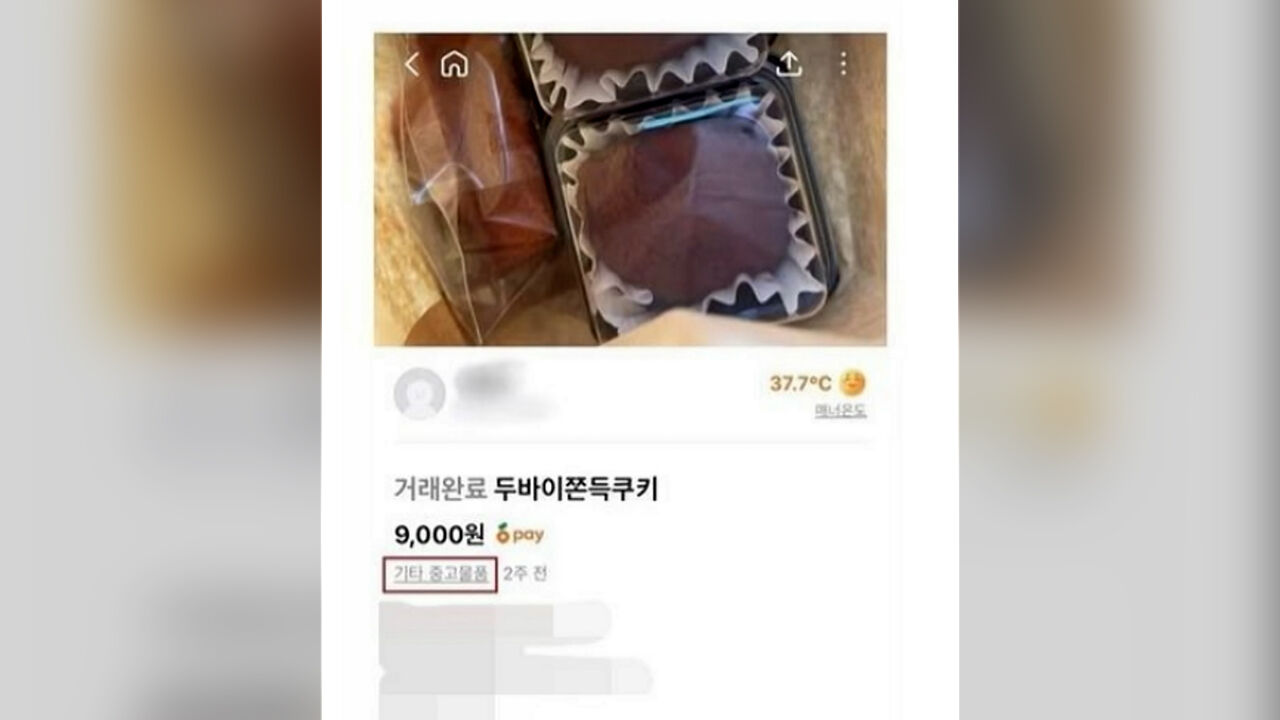Go back using the arrow icon
The width and height of the screenshot is (1280, 720).
(x=411, y=65)
